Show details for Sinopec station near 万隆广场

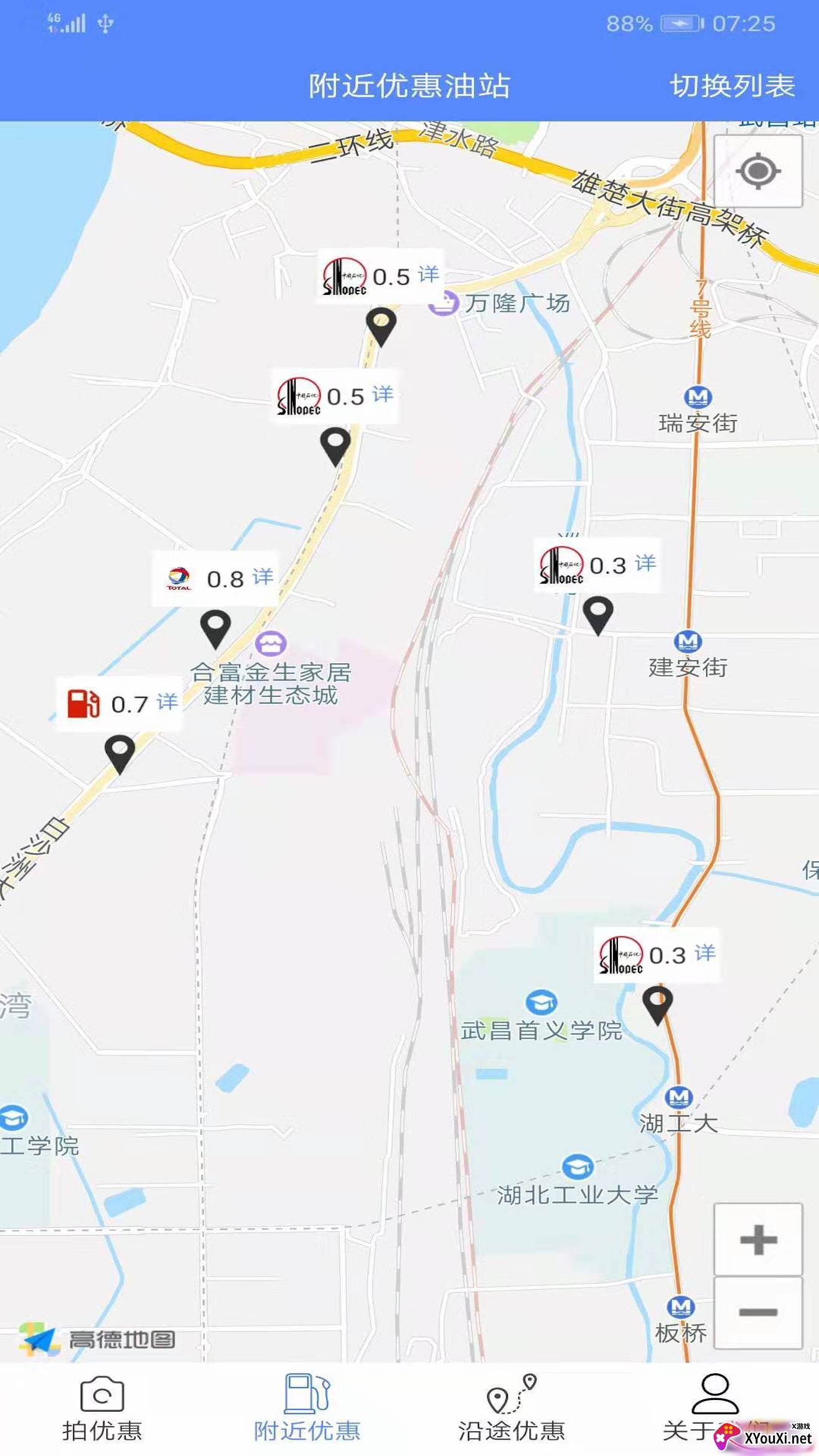428,275
